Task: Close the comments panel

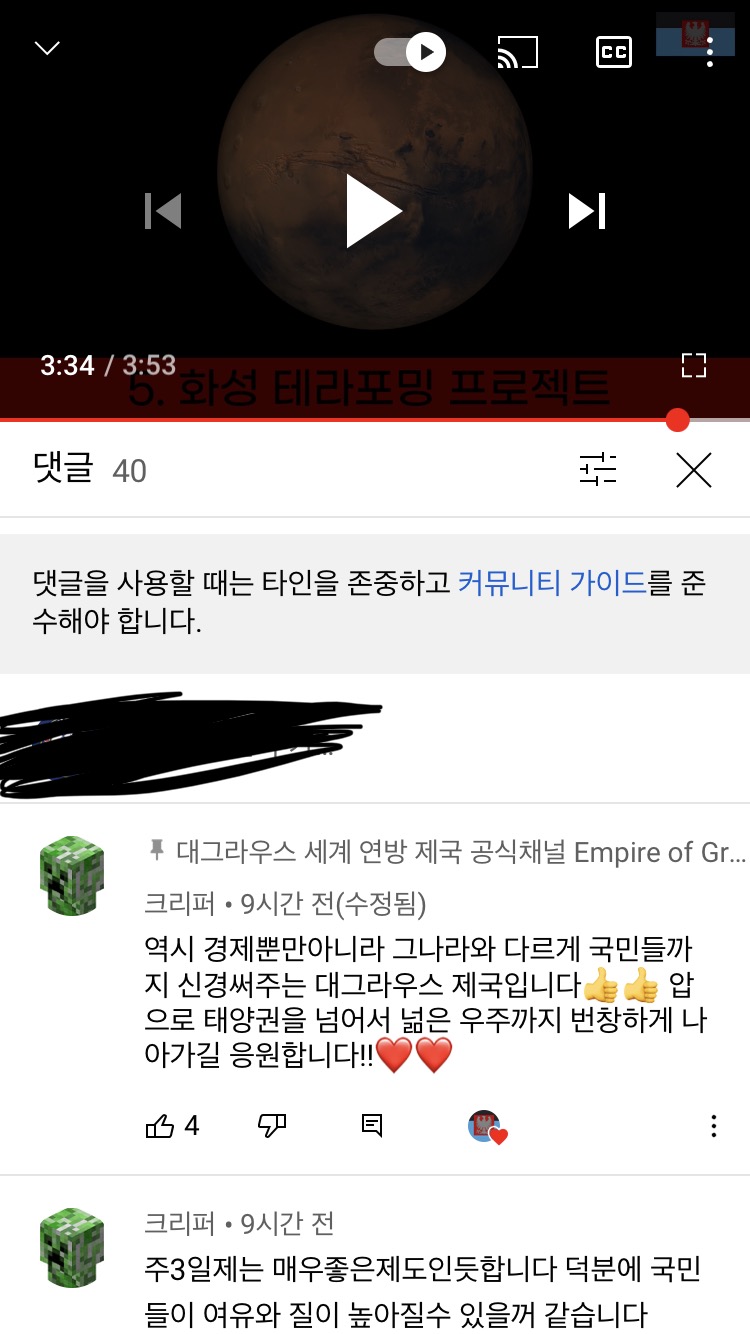Action: tap(693, 469)
